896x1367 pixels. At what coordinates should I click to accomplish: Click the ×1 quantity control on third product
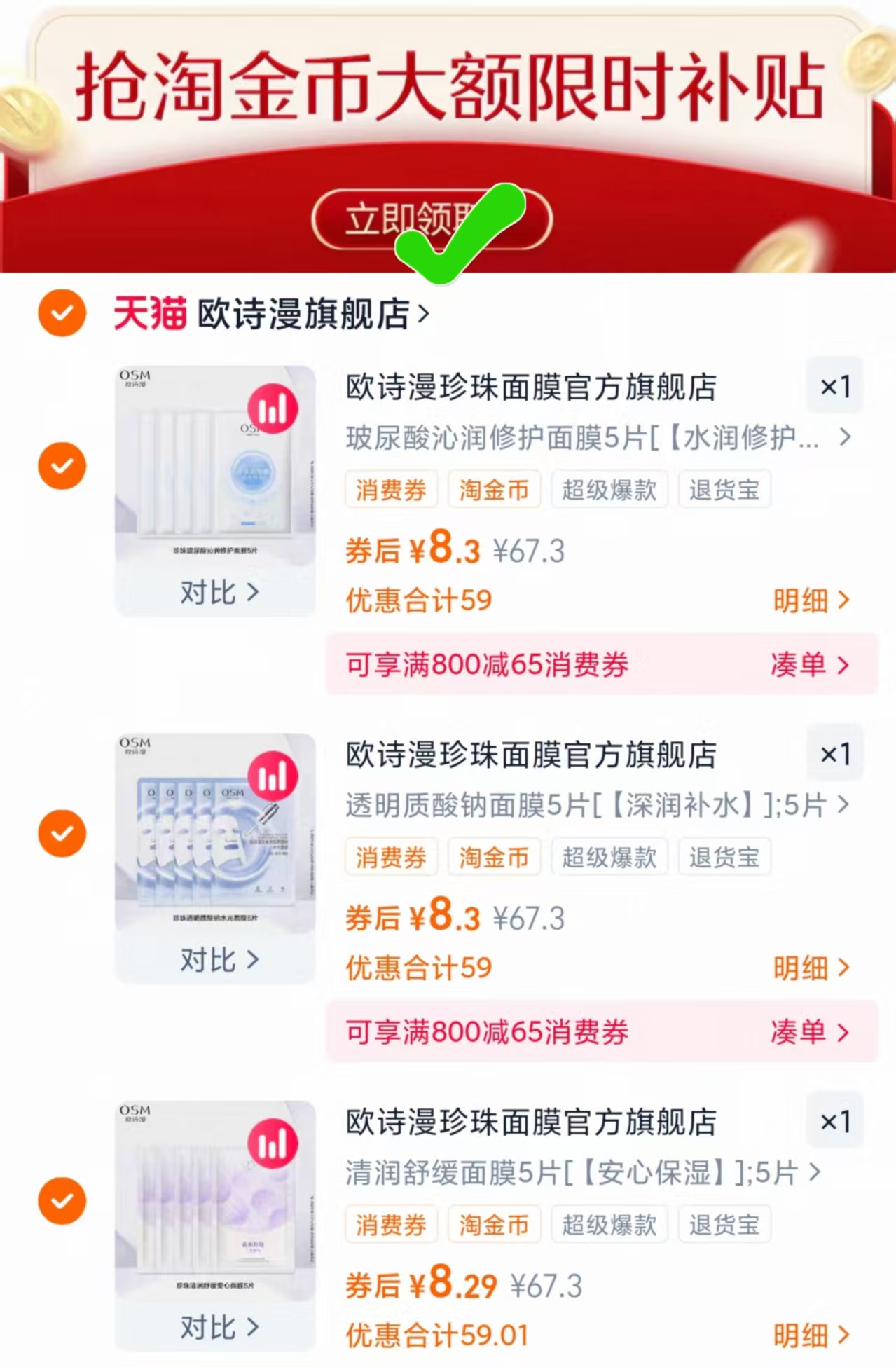coord(835,1122)
